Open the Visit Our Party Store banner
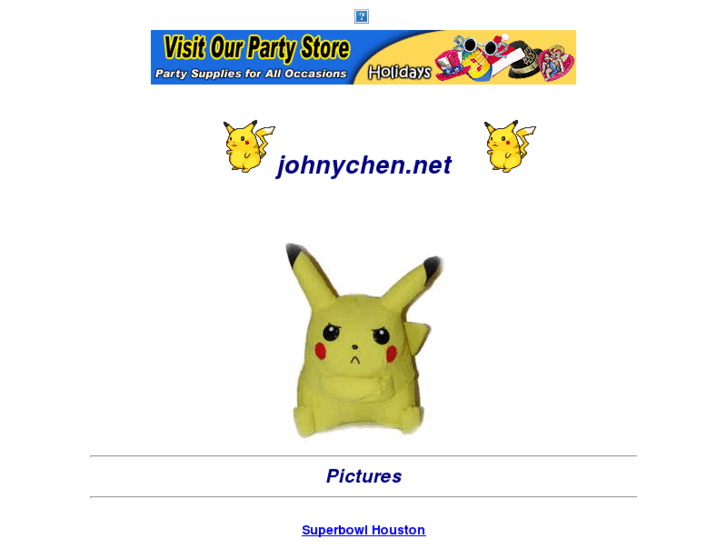727x545 pixels. [x=363, y=57]
